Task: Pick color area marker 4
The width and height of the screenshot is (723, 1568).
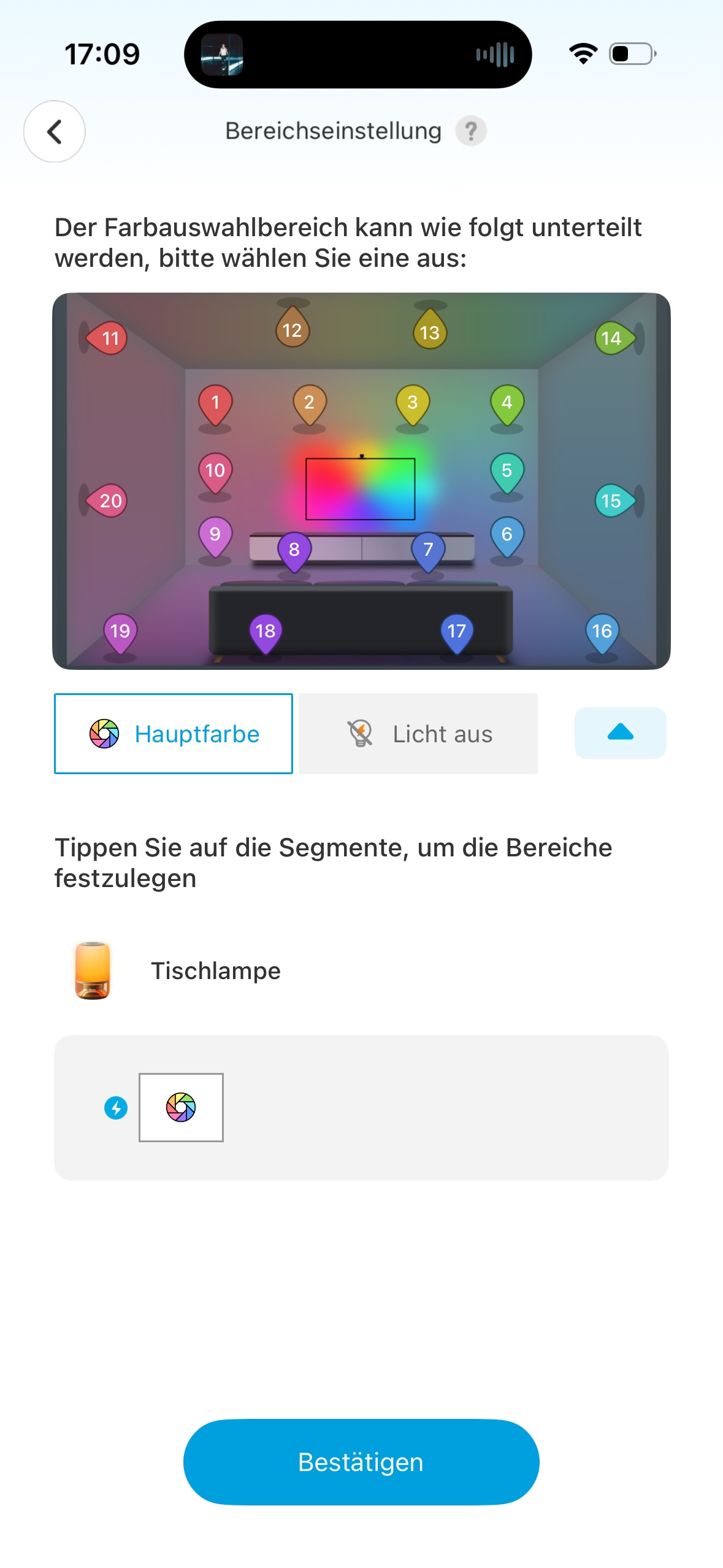Action: [507, 402]
